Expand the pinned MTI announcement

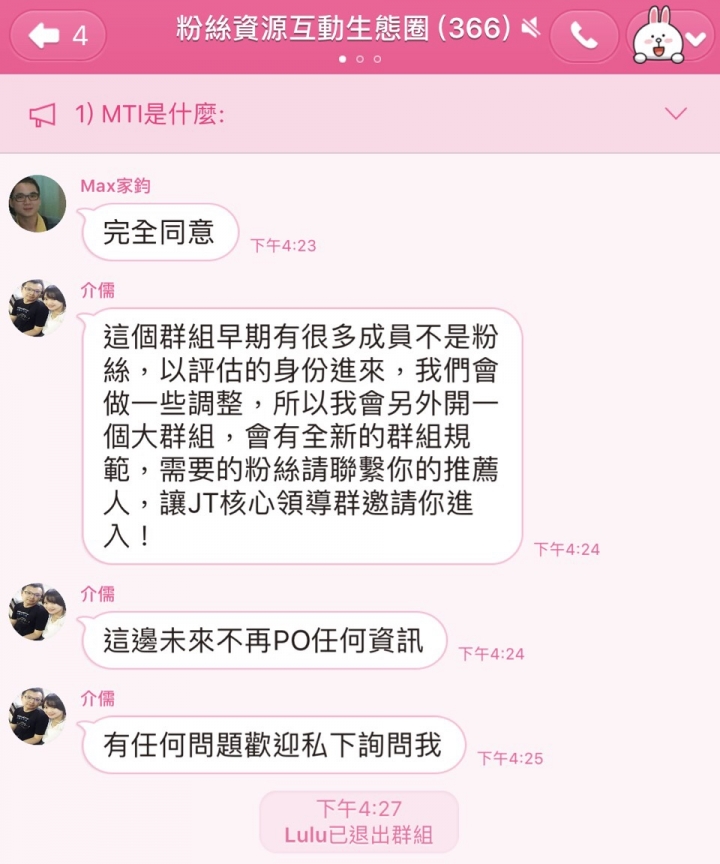tap(677, 113)
